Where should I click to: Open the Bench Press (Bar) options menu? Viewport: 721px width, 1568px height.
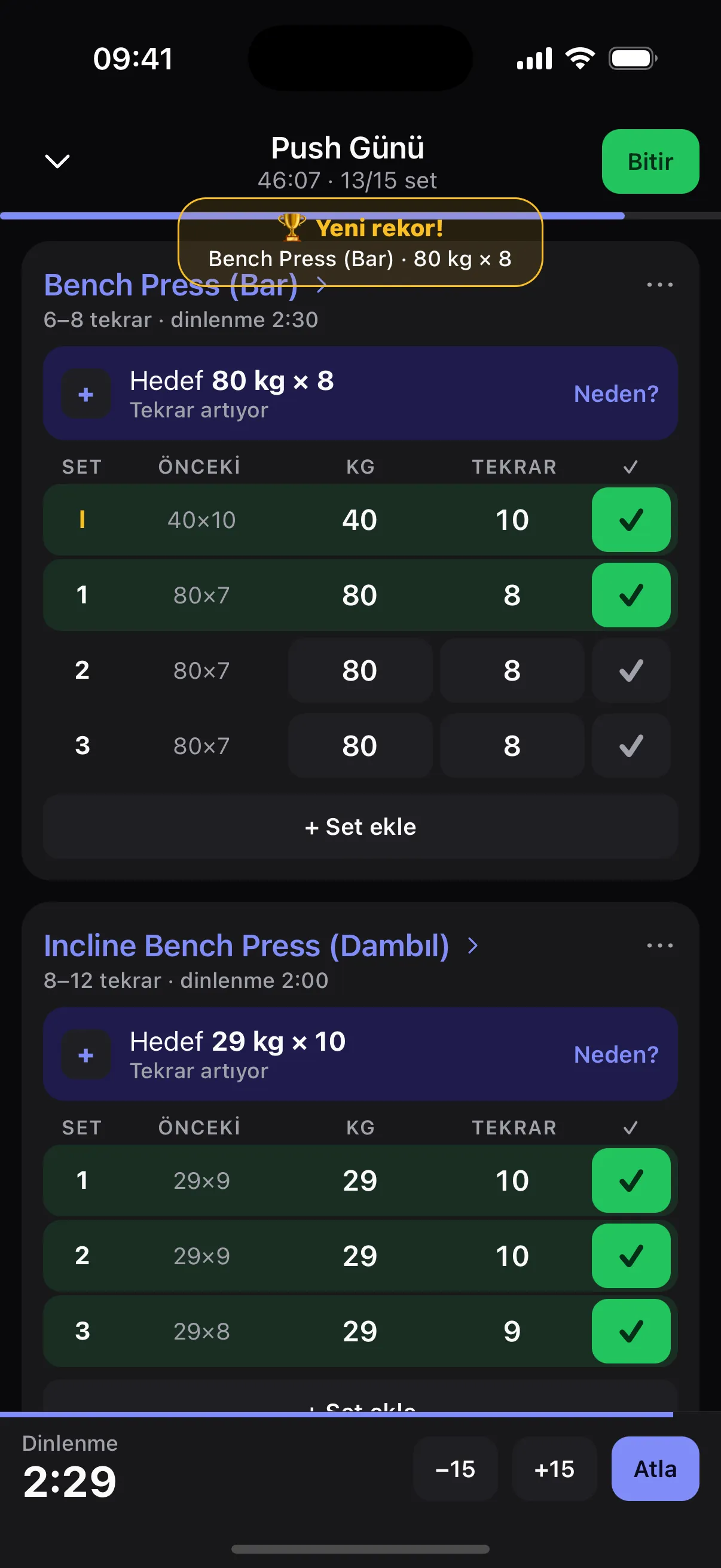tap(659, 285)
